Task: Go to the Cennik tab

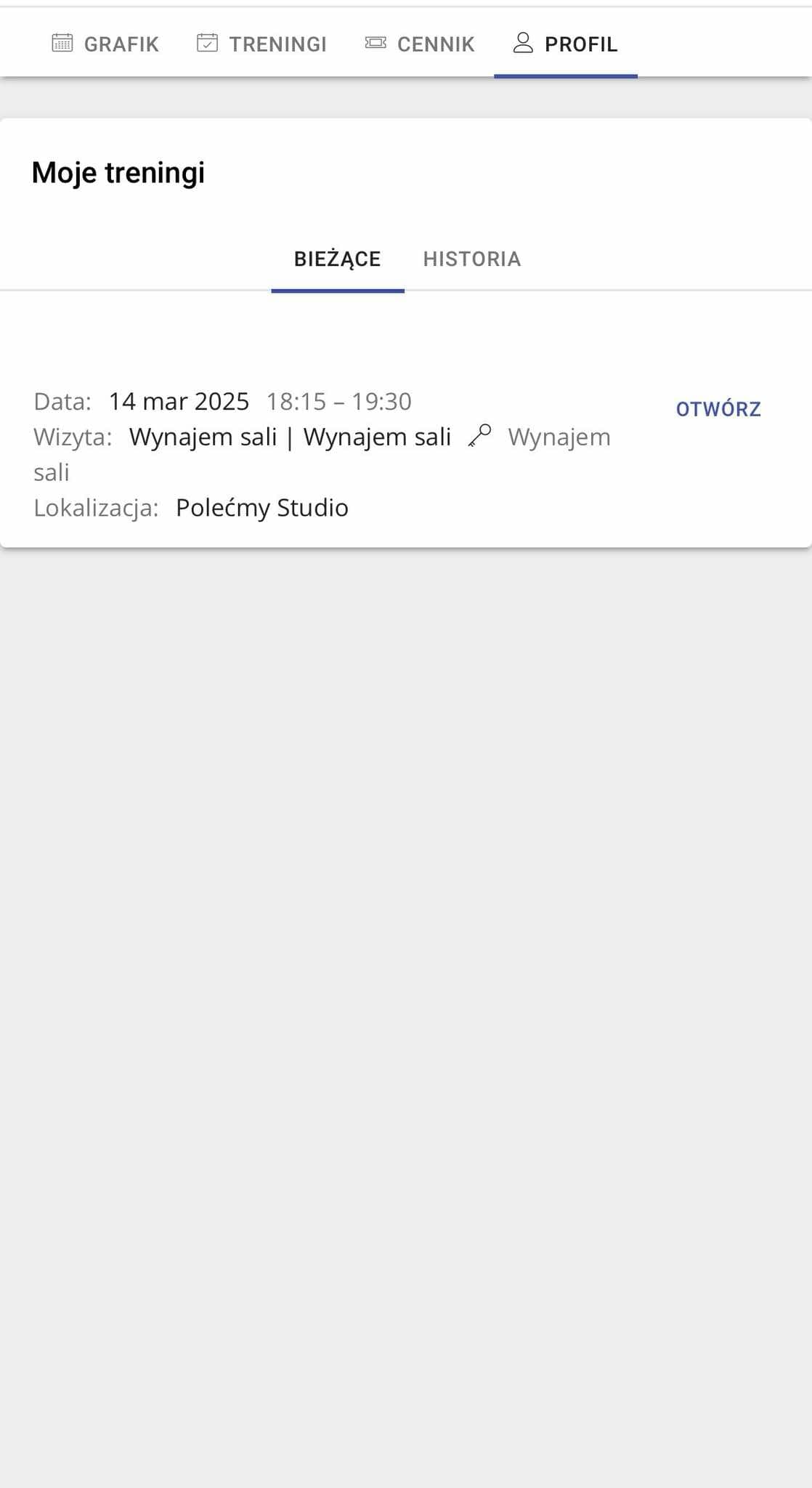Action: pos(420,44)
